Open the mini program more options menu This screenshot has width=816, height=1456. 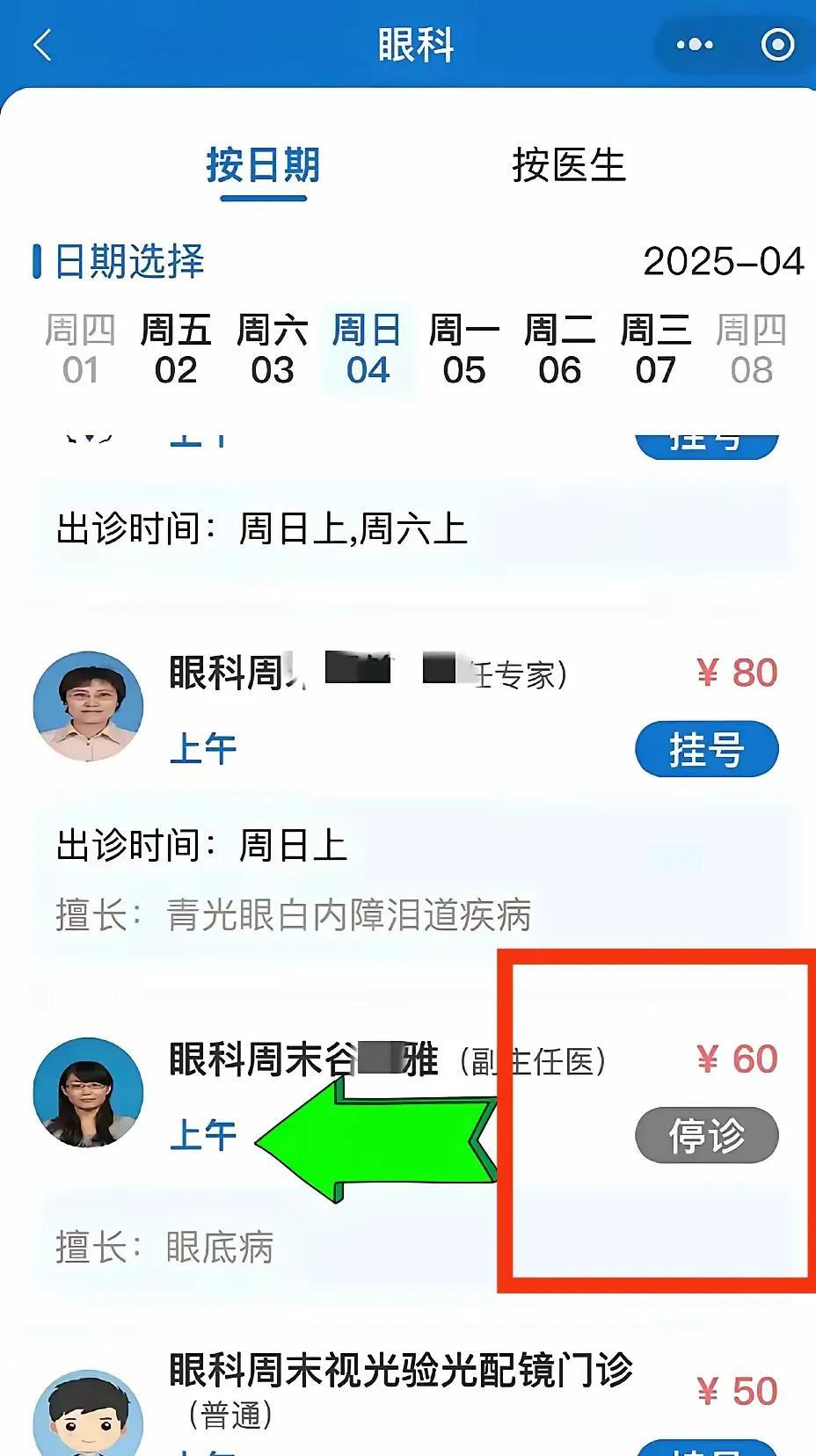tap(695, 45)
